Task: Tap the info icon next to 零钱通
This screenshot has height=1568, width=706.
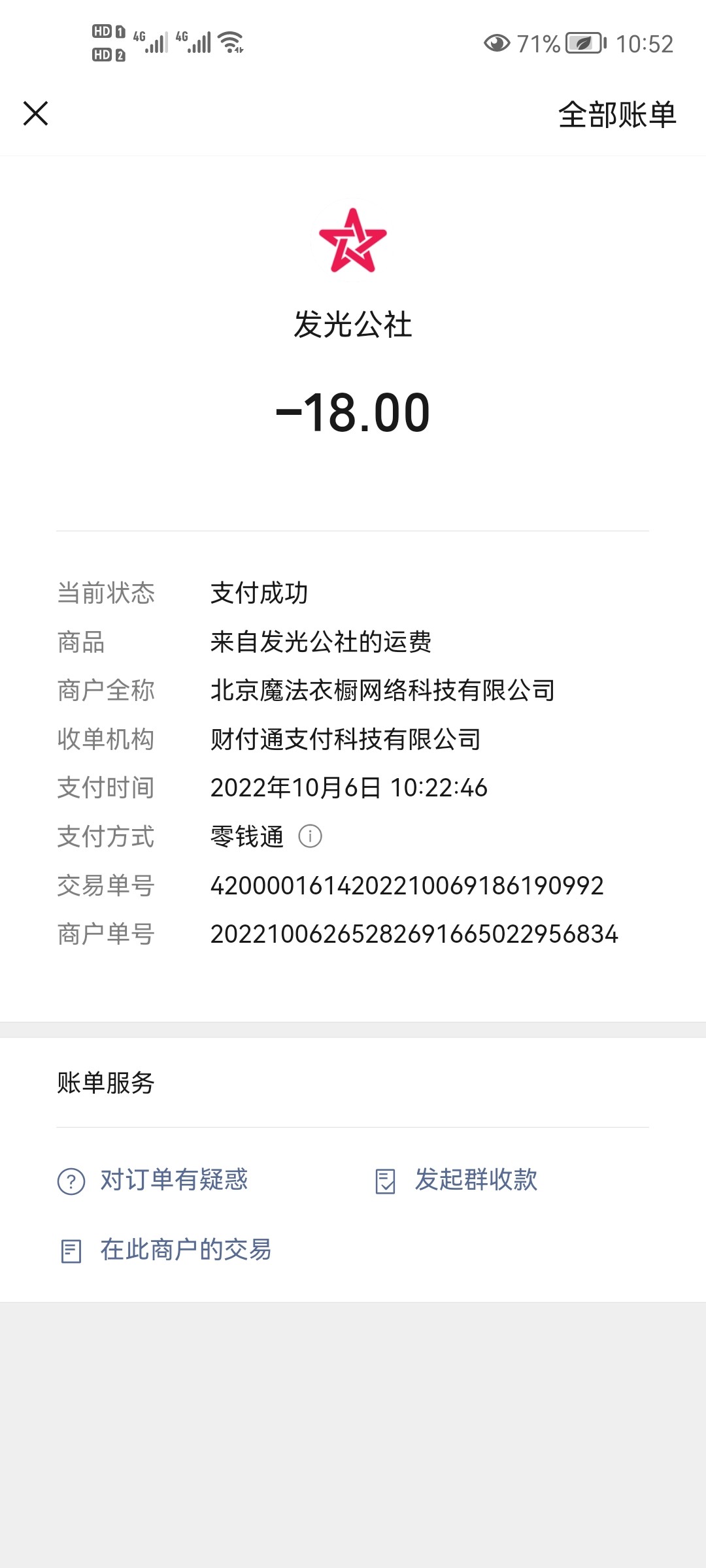Action: 310,836
